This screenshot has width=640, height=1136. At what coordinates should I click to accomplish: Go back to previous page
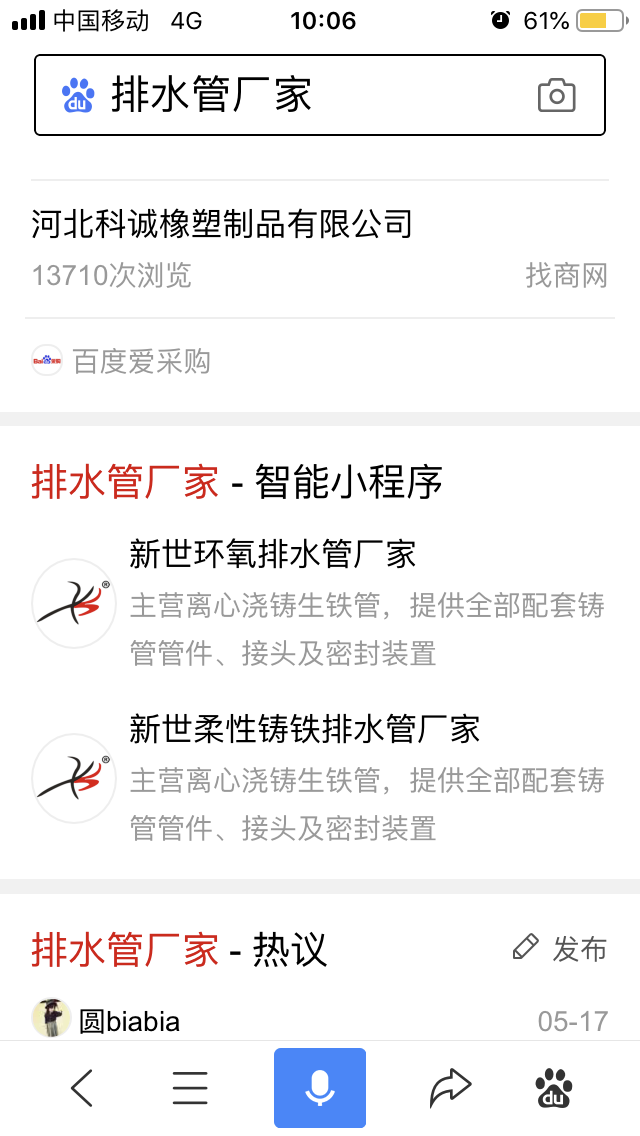pyautogui.click(x=82, y=1088)
